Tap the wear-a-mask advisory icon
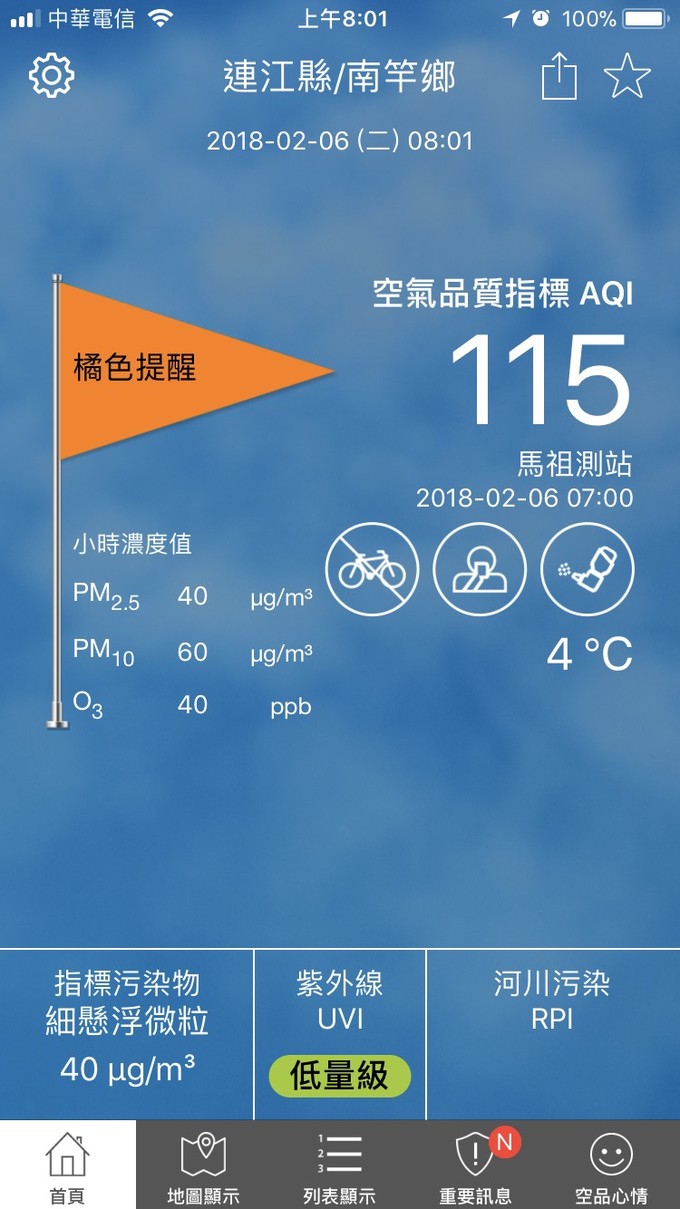The height and width of the screenshot is (1209, 680). 479,569
